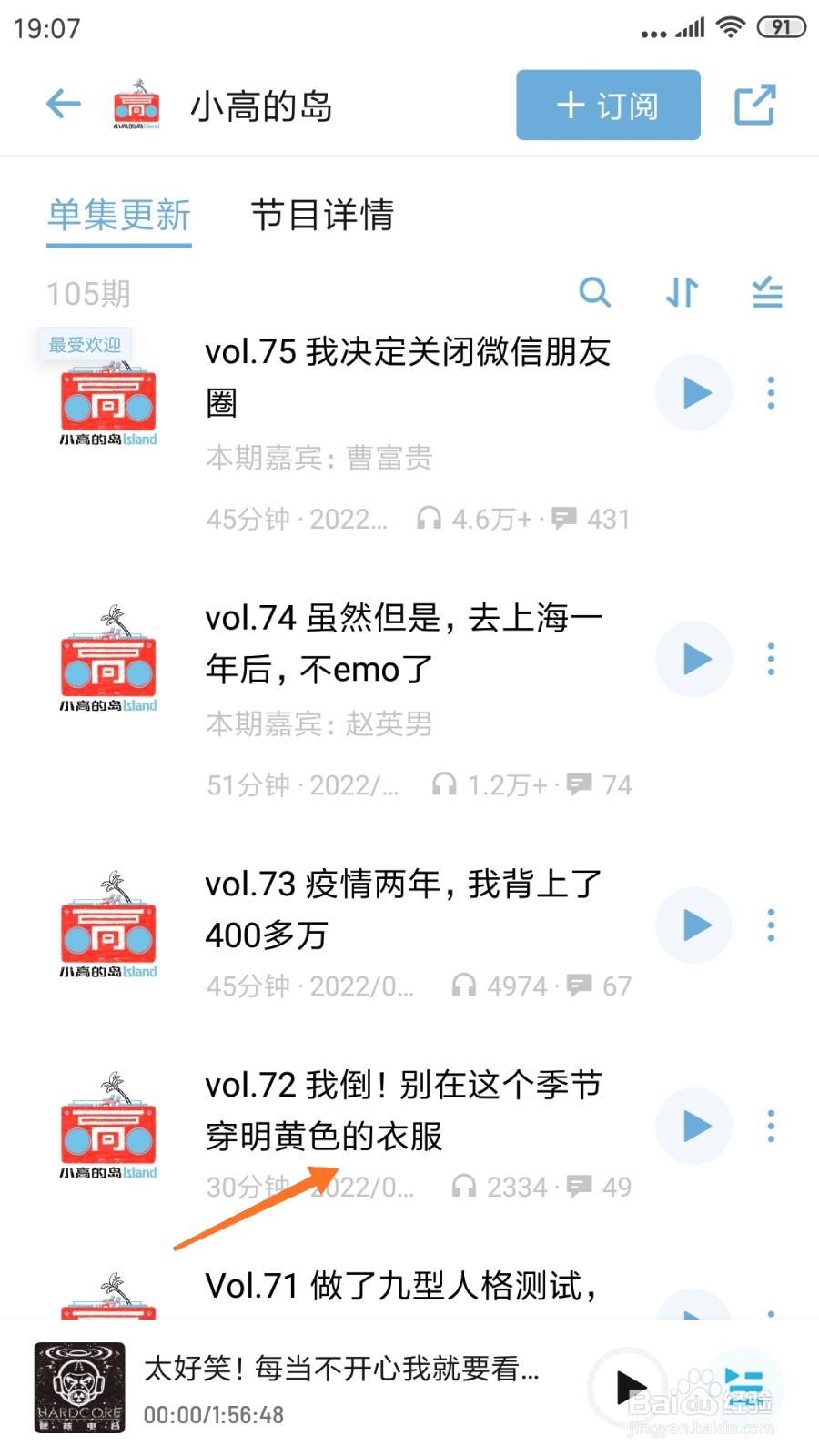The image size is (819, 1456).
Task: Play vol.72 别穿明黄色的衣服 episode
Action: pos(694,1127)
